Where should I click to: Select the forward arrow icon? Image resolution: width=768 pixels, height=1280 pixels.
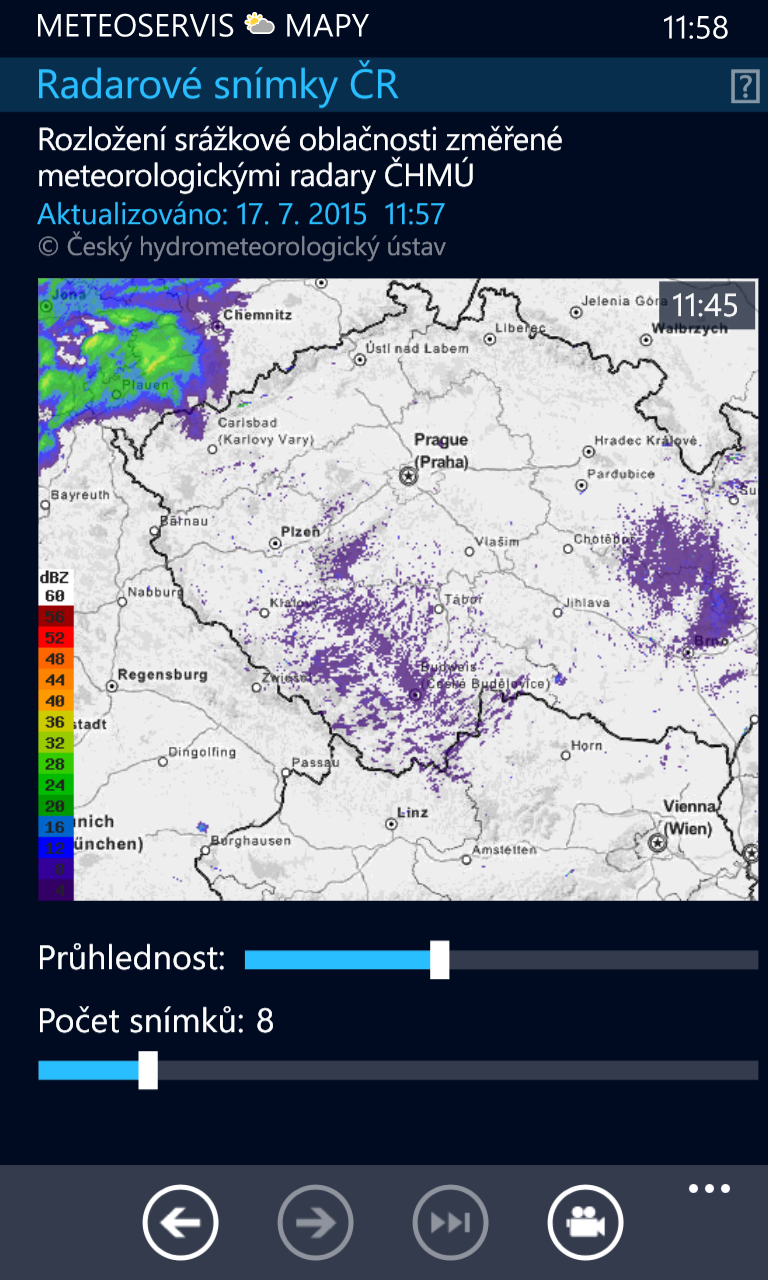pos(315,1222)
